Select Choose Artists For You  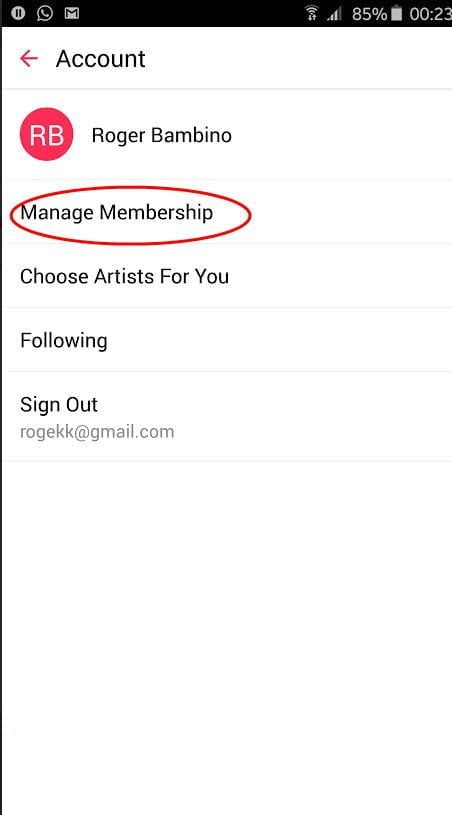tap(227, 276)
